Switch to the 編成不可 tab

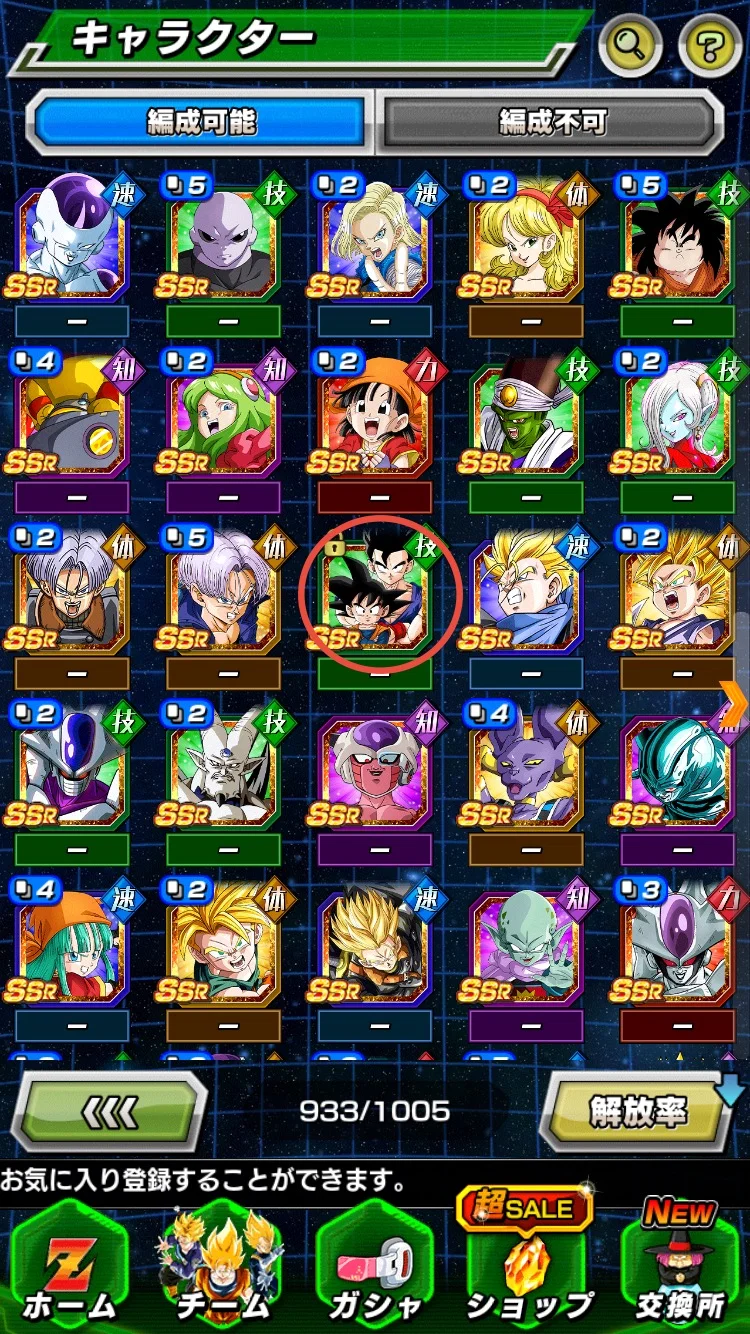pyautogui.click(x=553, y=123)
